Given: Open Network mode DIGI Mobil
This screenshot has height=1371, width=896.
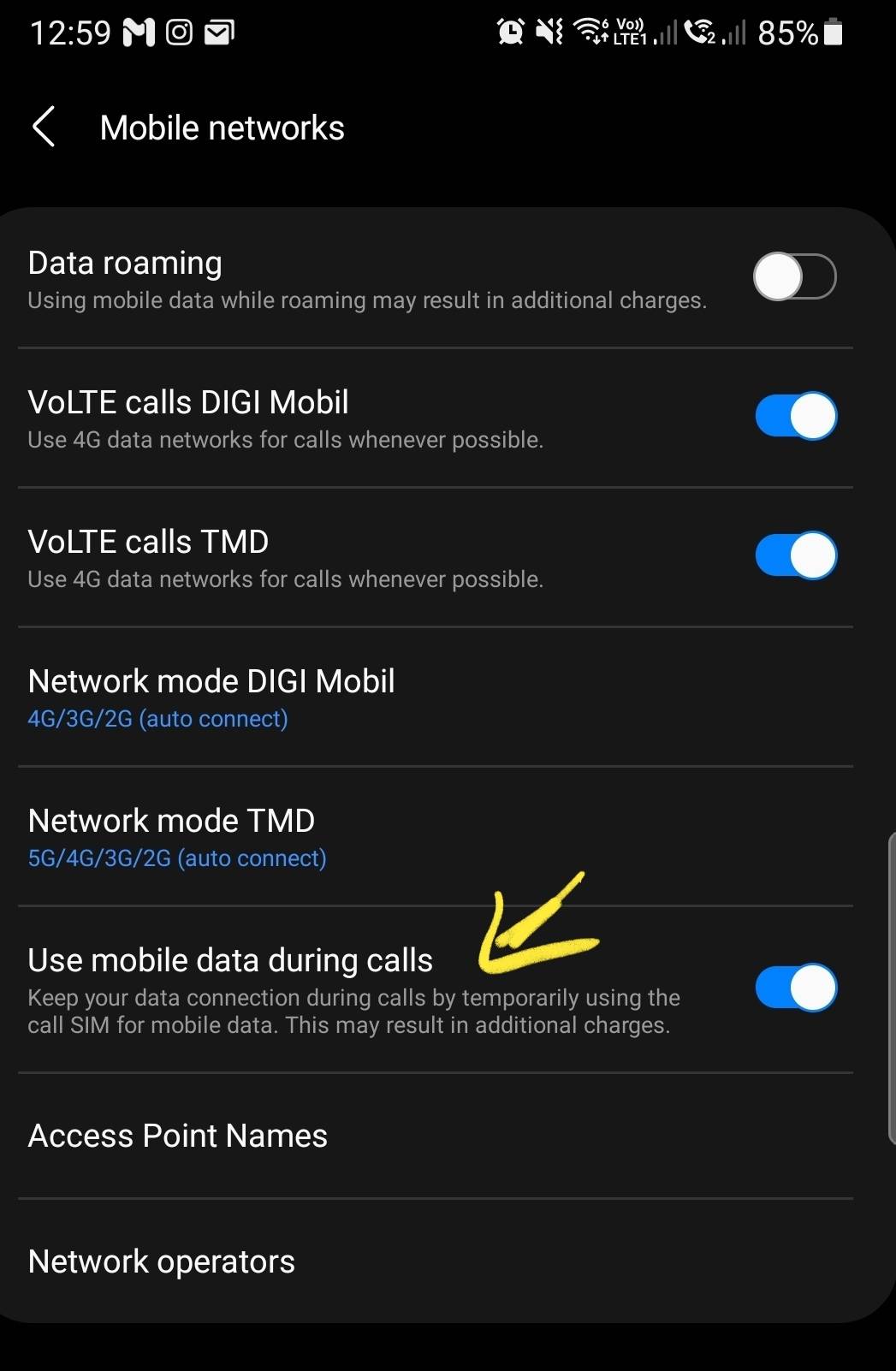Looking at the screenshot, I should (211, 697).
